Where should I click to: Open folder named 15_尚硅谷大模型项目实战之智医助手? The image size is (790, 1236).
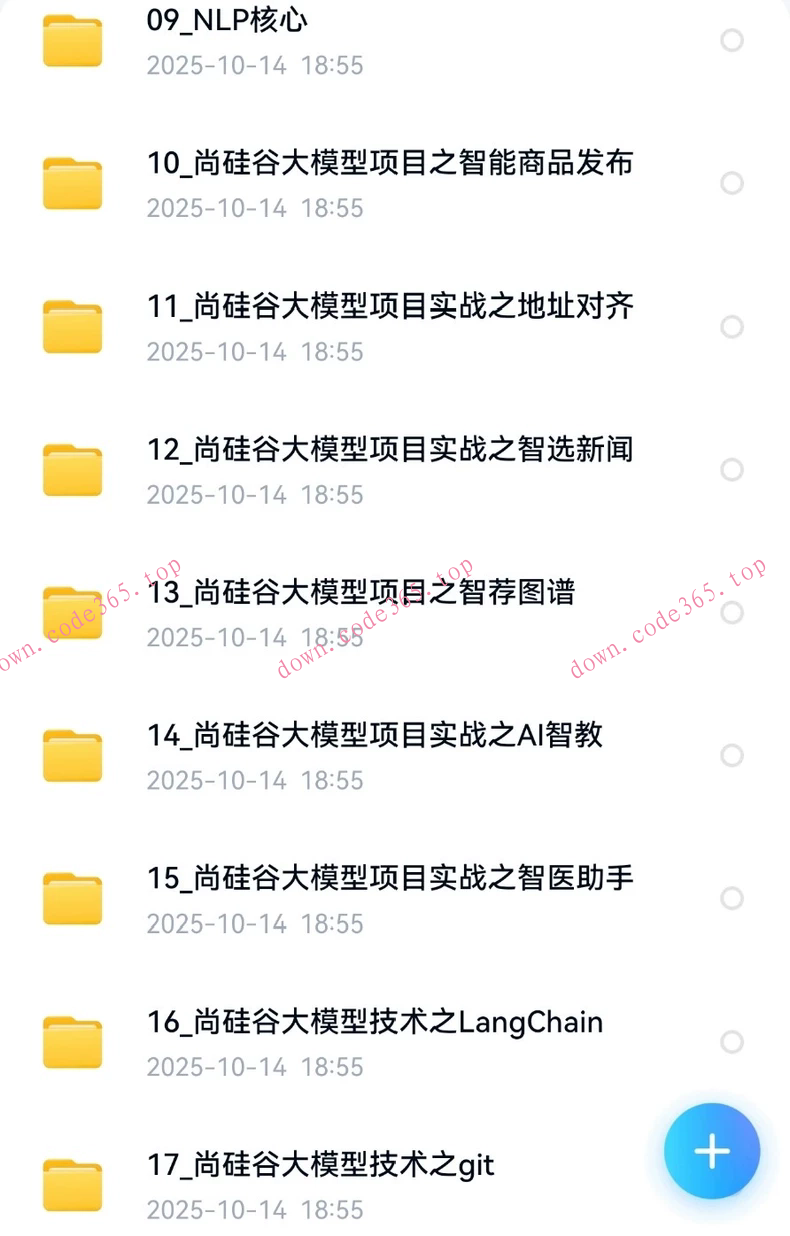click(390, 877)
